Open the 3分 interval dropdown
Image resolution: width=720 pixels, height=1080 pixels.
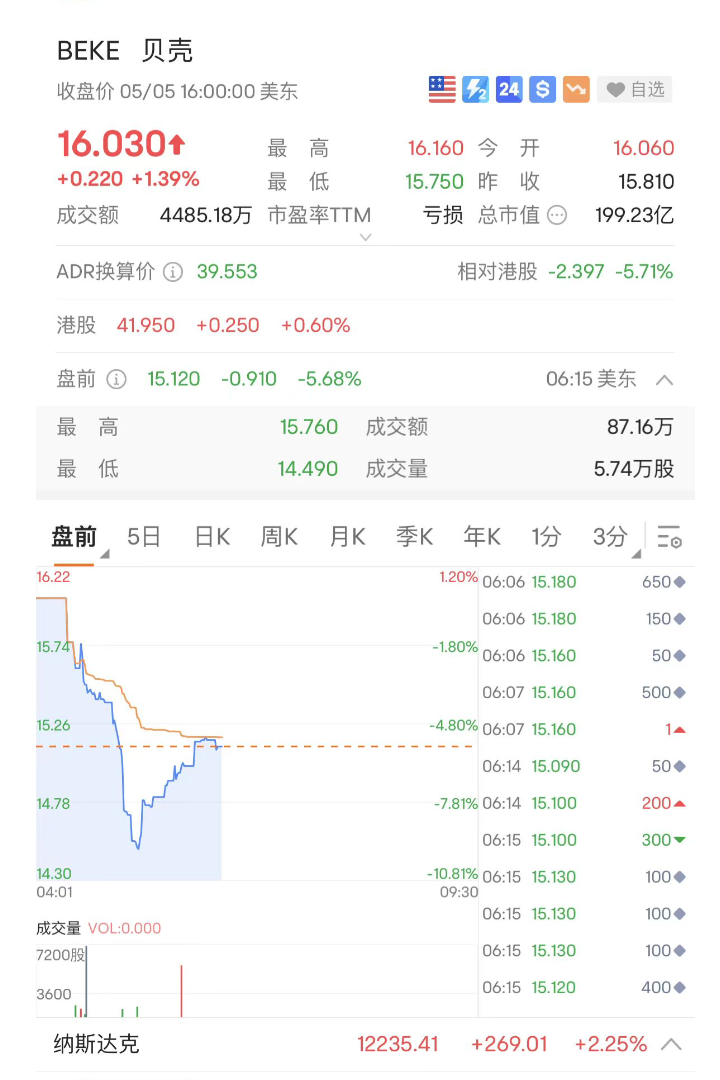click(612, 537)
